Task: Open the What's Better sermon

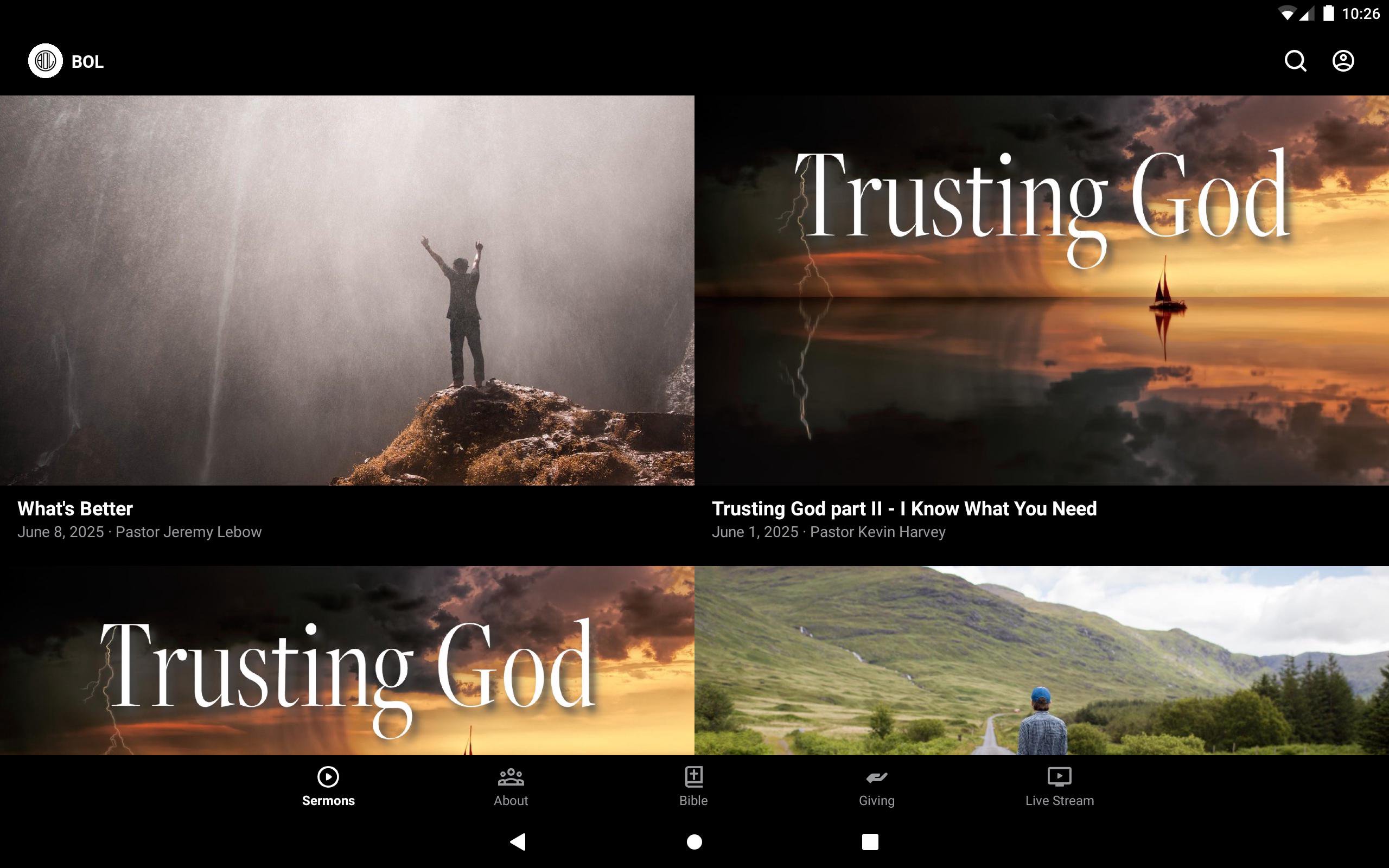Action: [x=347, y=290]
